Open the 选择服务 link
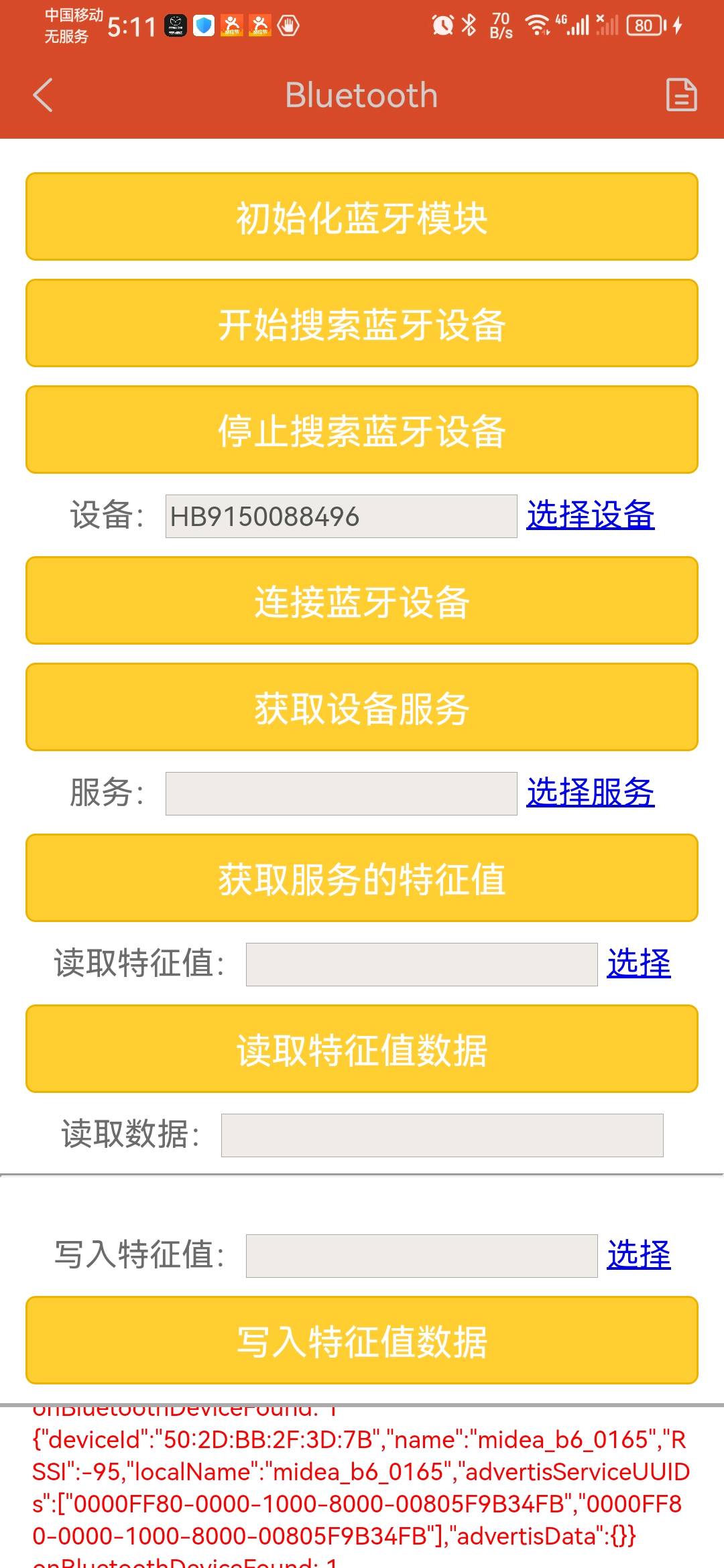This screenshot has width=724, height=1568. point(590,793)
